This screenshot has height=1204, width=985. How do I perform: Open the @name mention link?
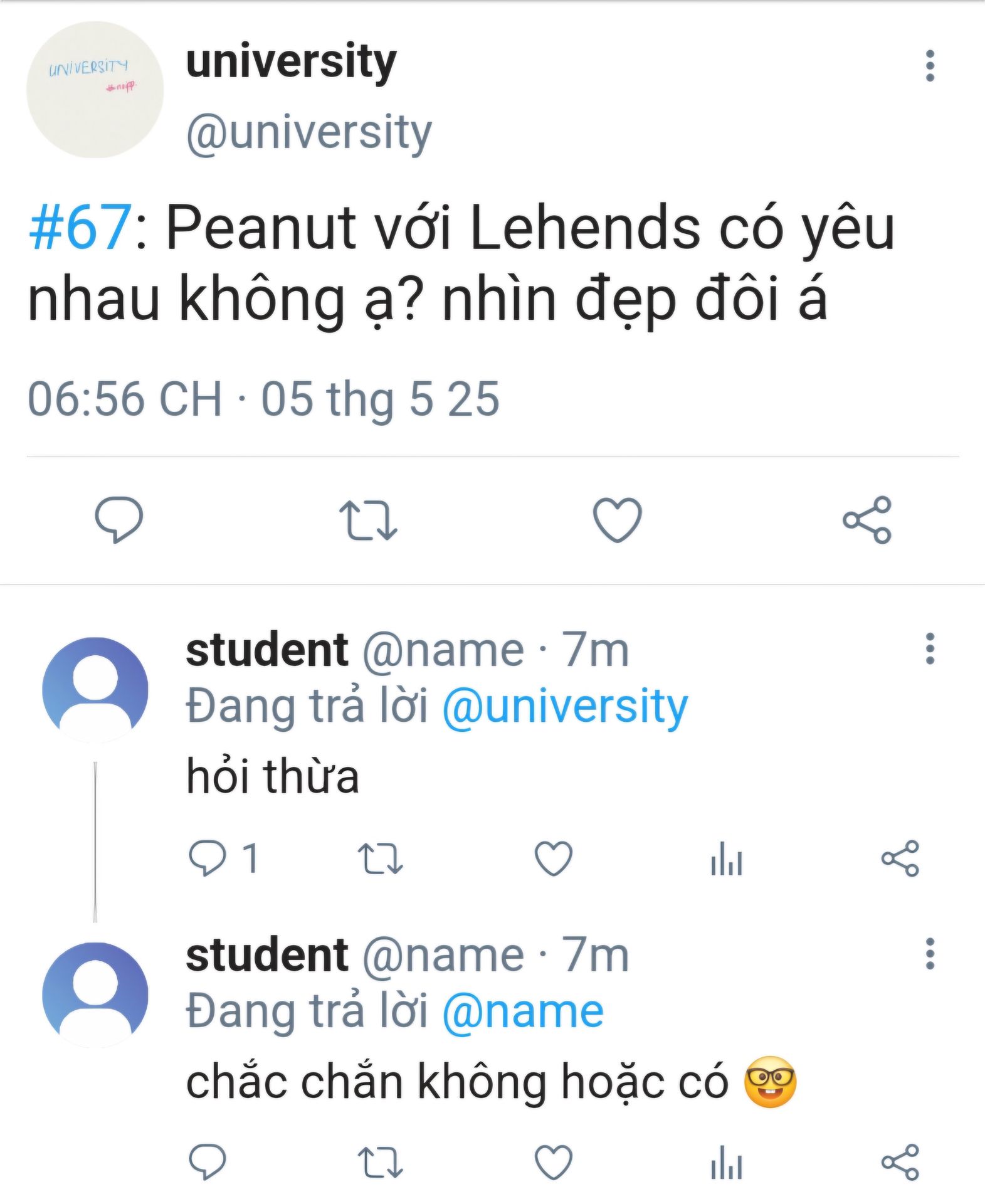click(523, 1012)
